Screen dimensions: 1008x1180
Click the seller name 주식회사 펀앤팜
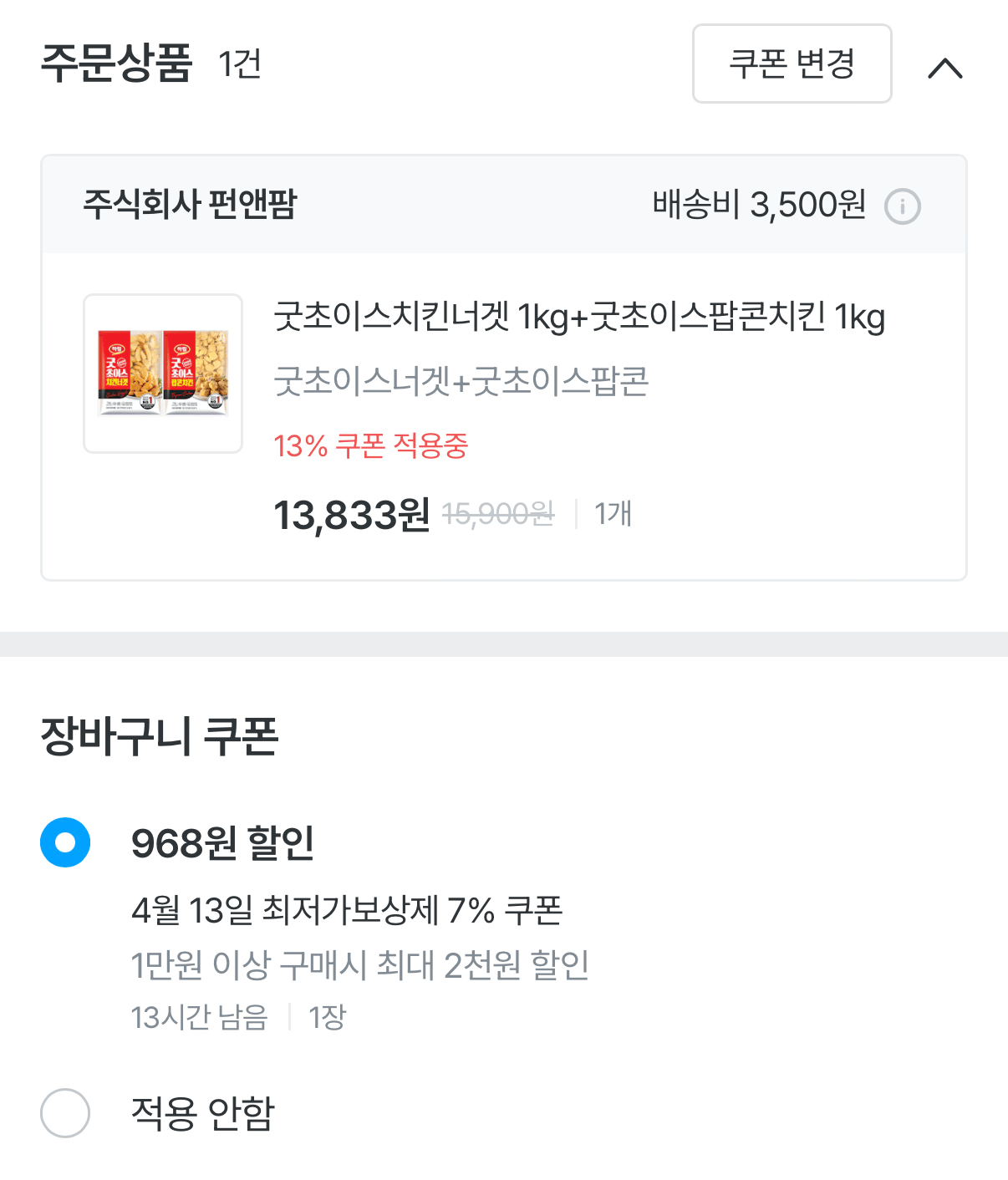pos(191,204)
